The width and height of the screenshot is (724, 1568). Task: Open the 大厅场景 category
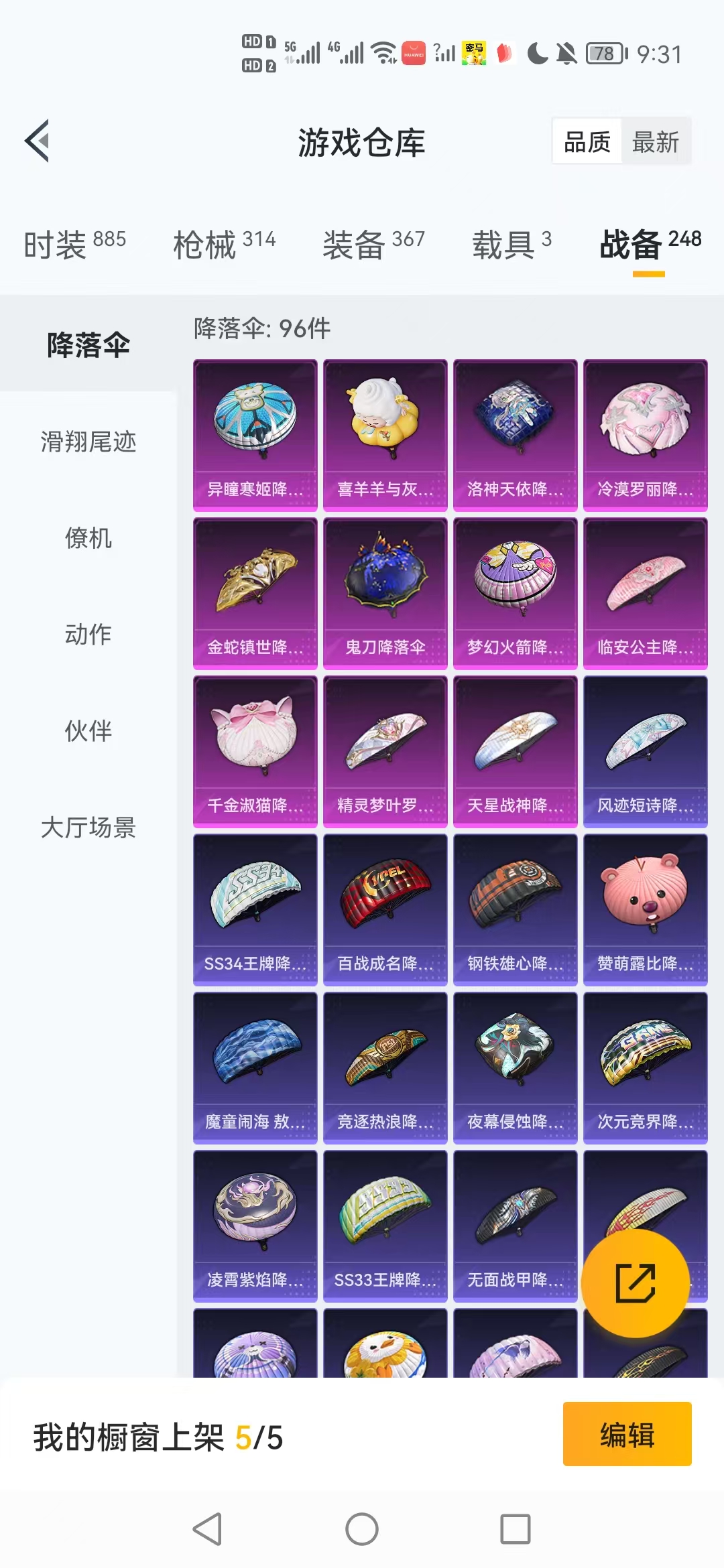pyautogui.click(x=88, y=828)
